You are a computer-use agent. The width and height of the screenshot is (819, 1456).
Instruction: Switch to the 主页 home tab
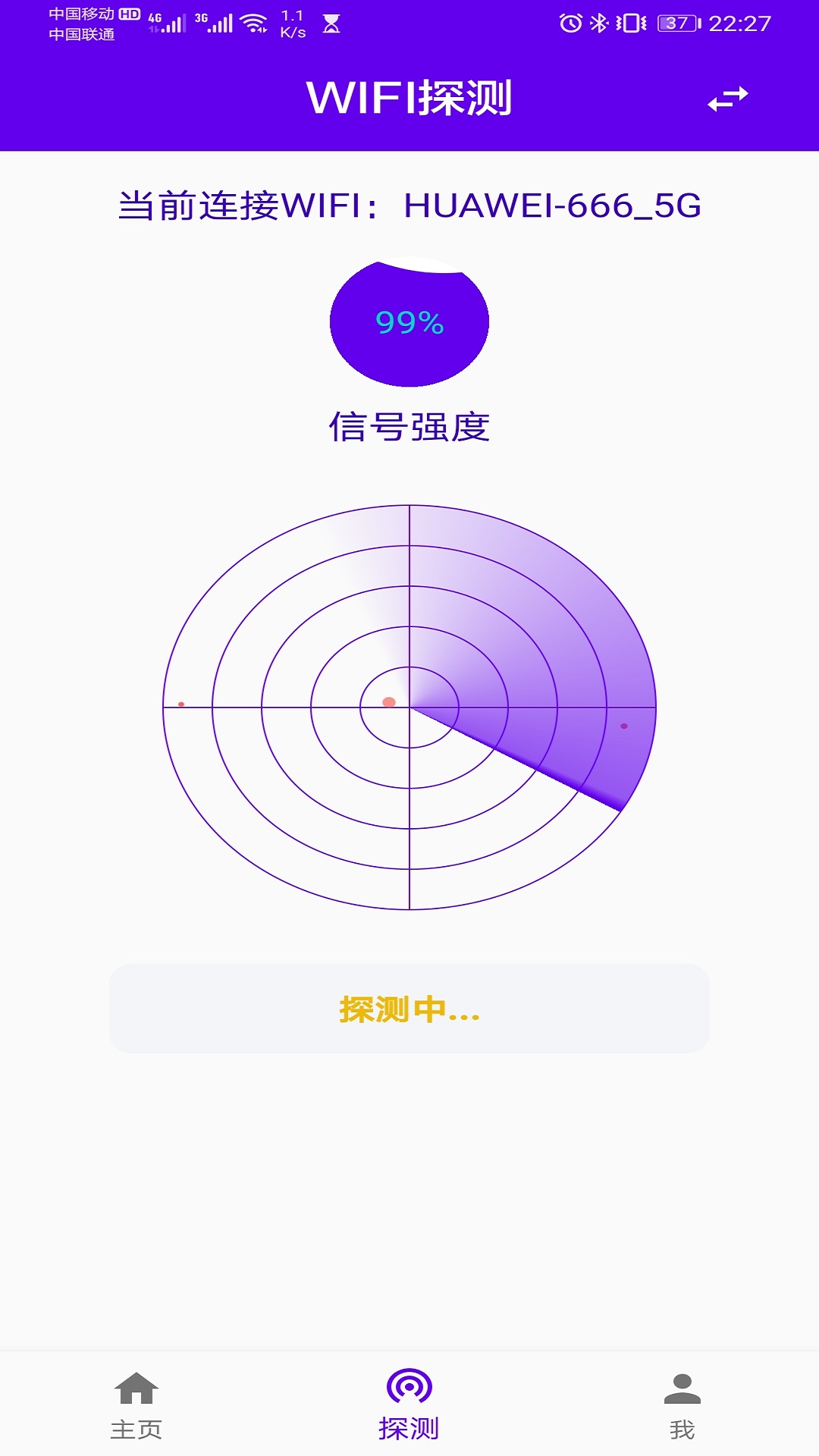[136, 1405]
